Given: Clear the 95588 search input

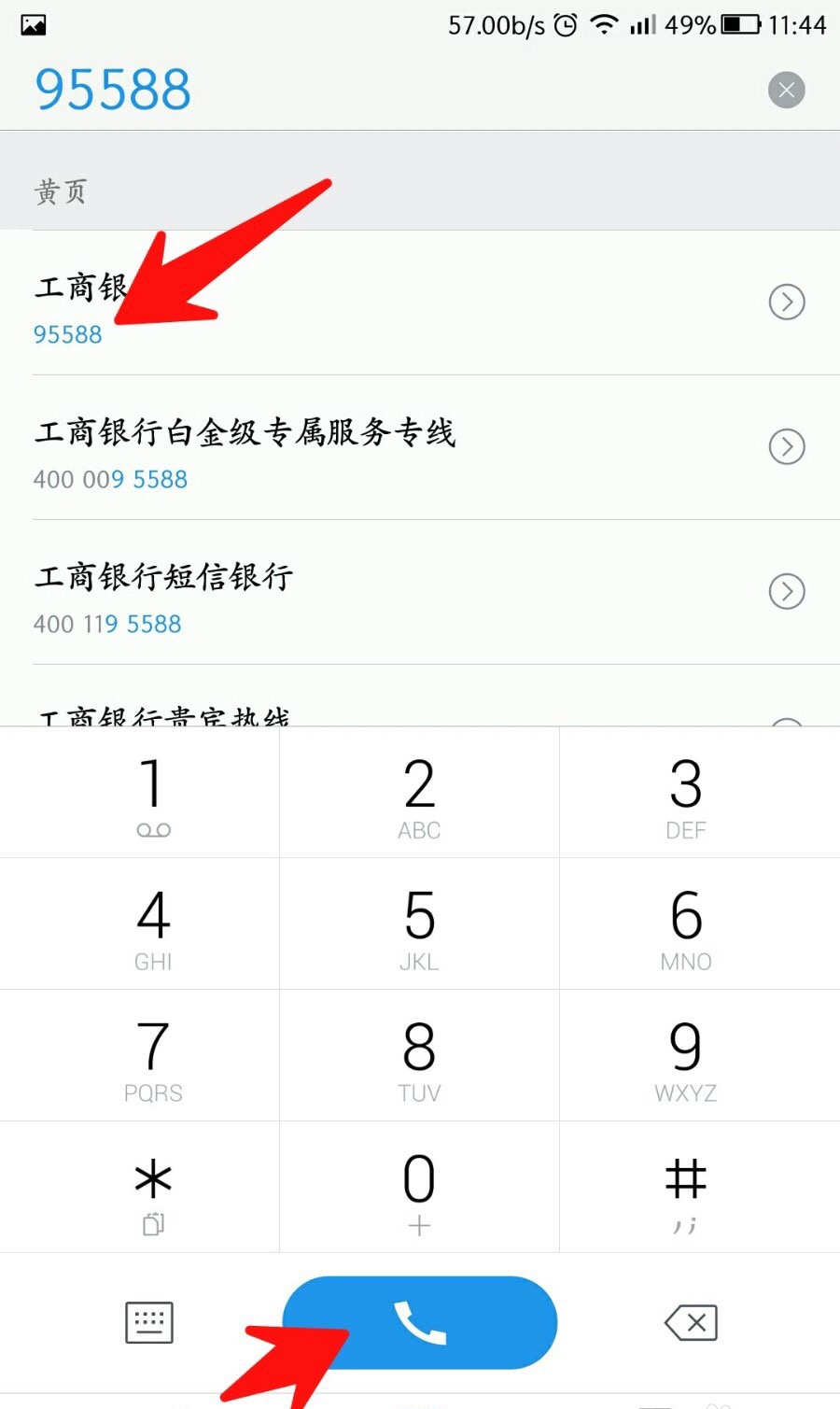Looking at the screenshot, I should [787, 90].
